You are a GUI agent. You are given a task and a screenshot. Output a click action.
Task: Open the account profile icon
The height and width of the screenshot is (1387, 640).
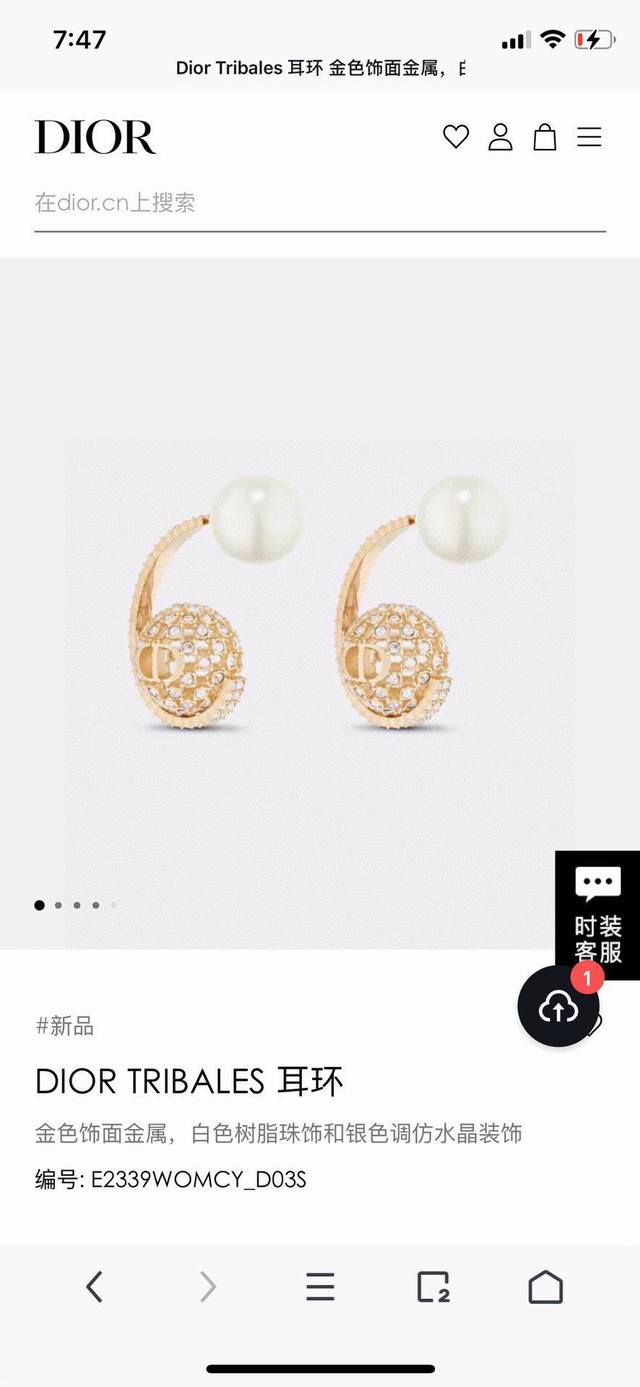tap(500, 137)
